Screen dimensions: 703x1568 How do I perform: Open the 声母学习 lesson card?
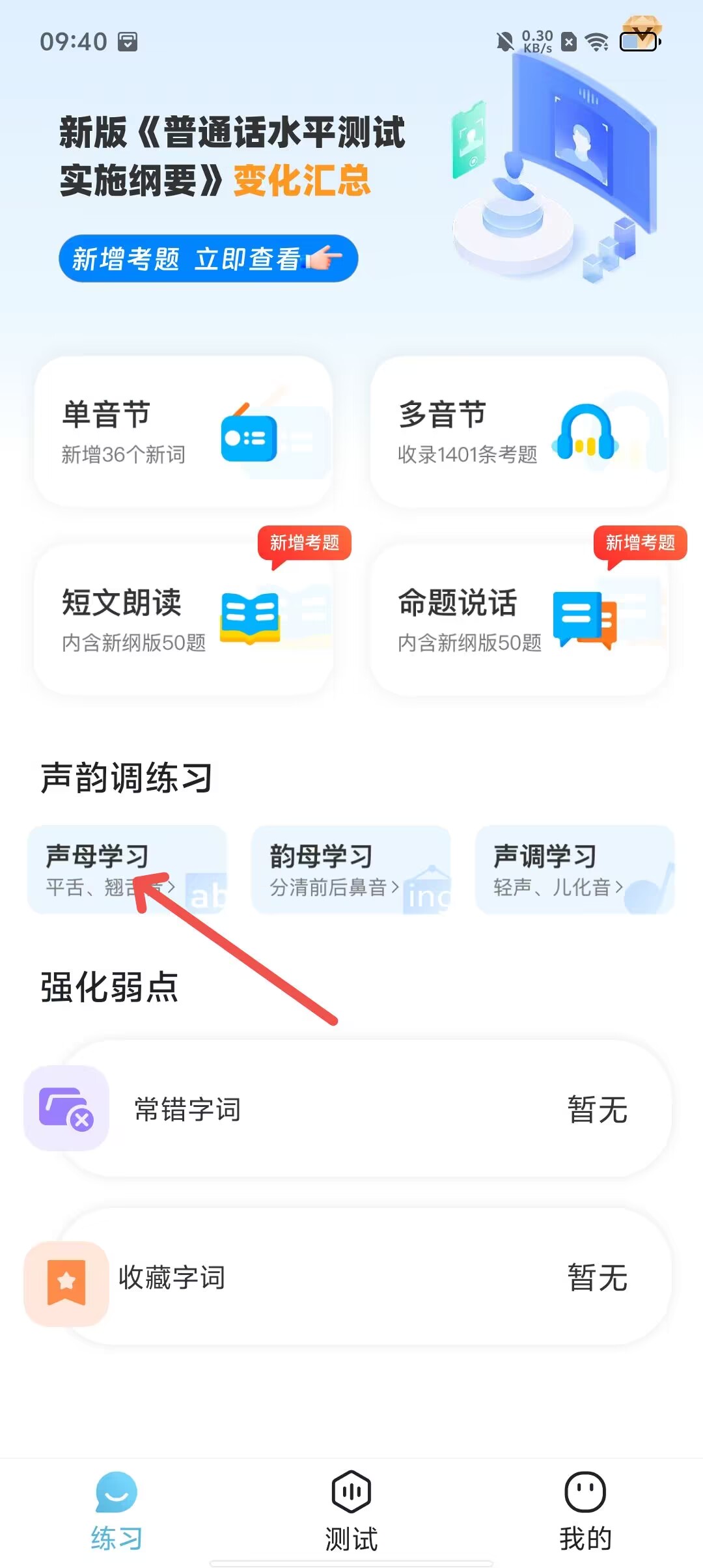click(127, 869)
